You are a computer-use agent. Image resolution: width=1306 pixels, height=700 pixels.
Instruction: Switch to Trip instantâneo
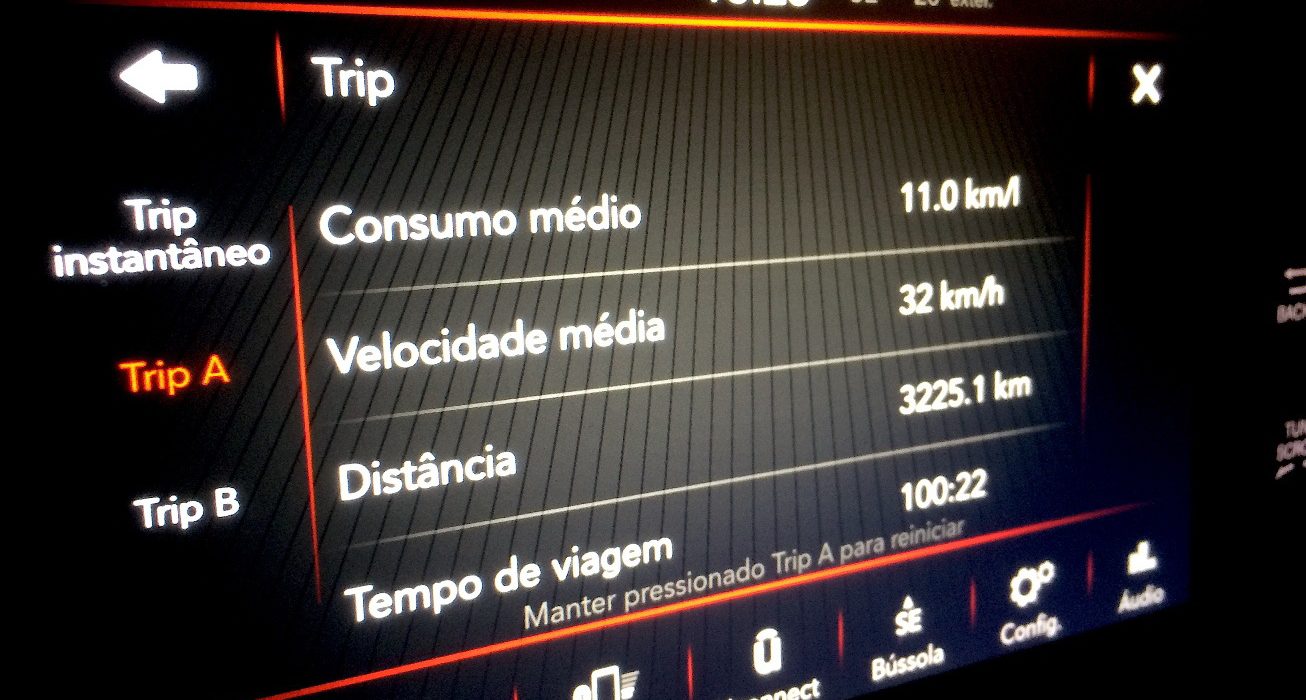(161, 237)
